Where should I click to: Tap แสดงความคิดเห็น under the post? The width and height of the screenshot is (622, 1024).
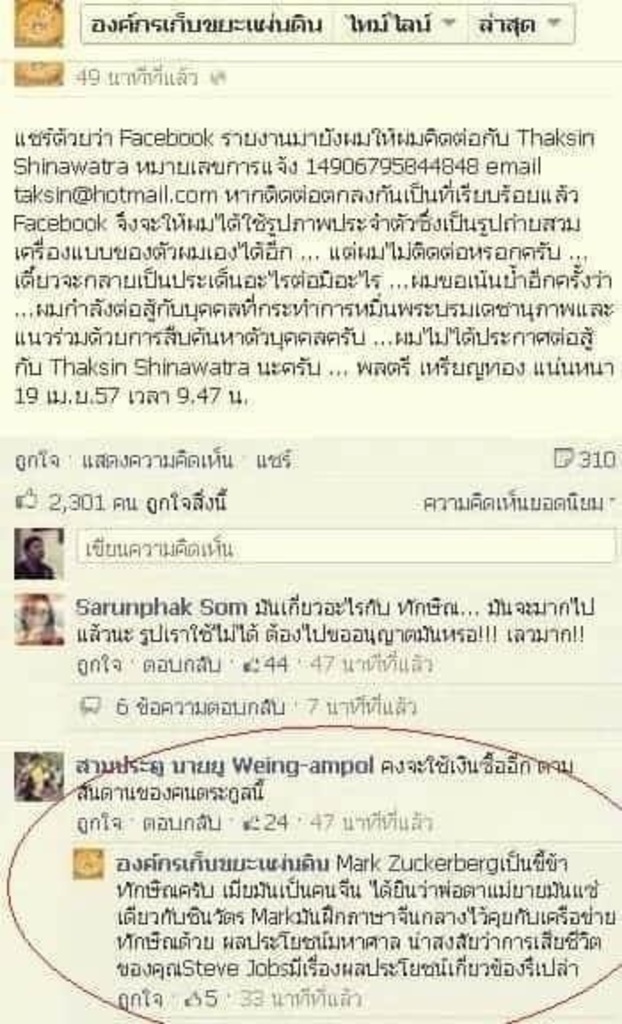(x=156, y=461)
